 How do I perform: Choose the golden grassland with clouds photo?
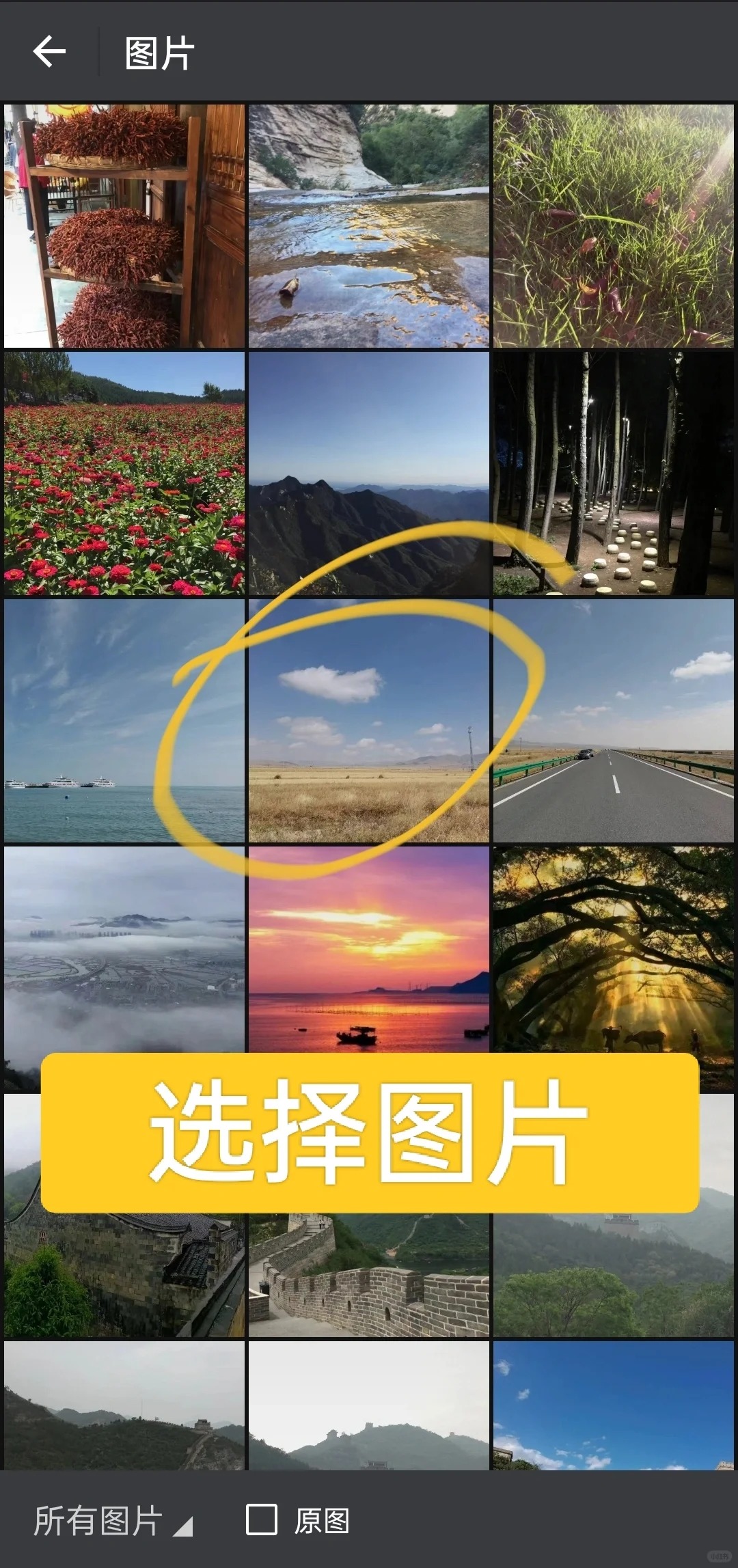tap(368, 720)
